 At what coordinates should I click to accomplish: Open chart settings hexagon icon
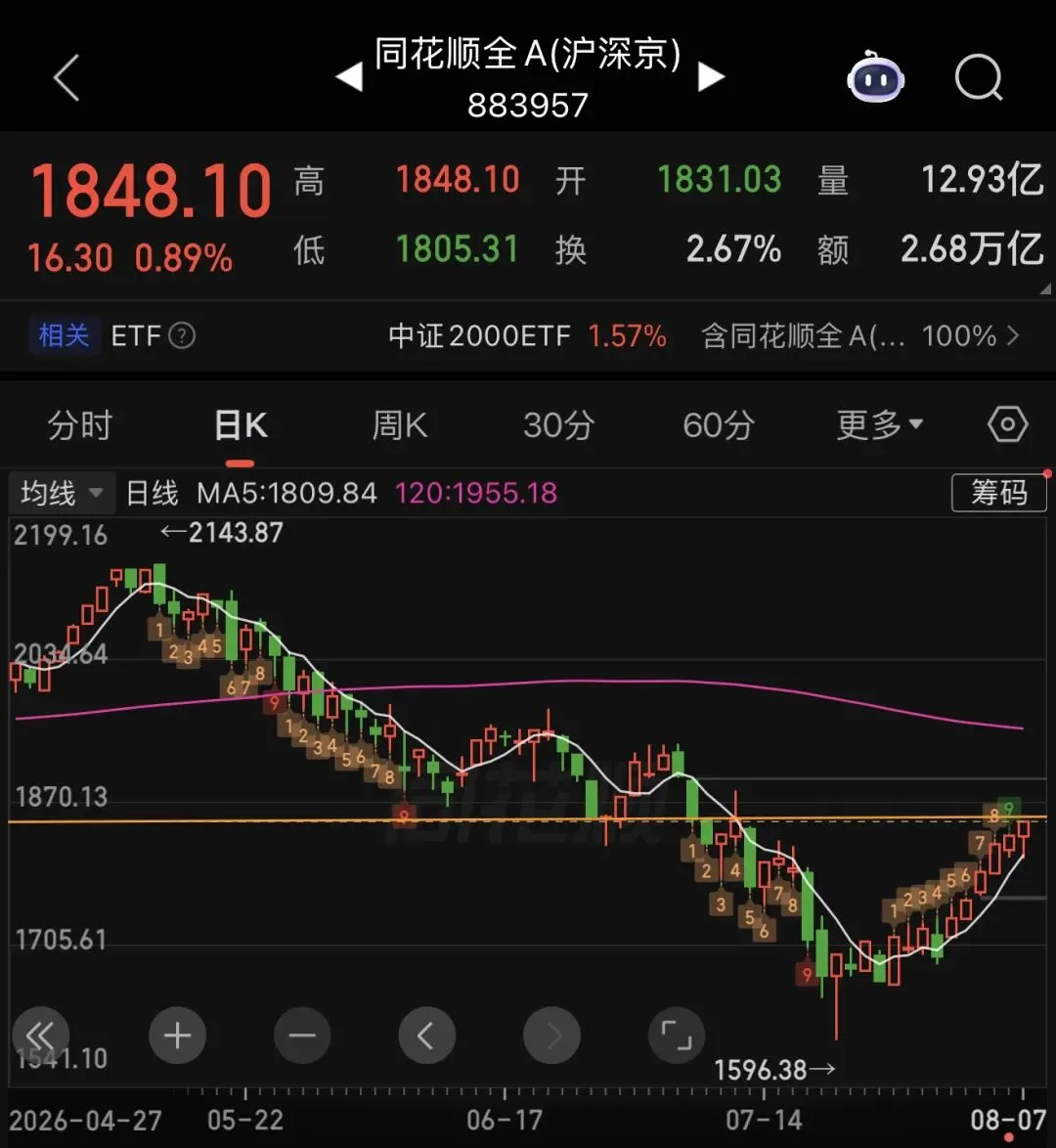point(1008,424)
